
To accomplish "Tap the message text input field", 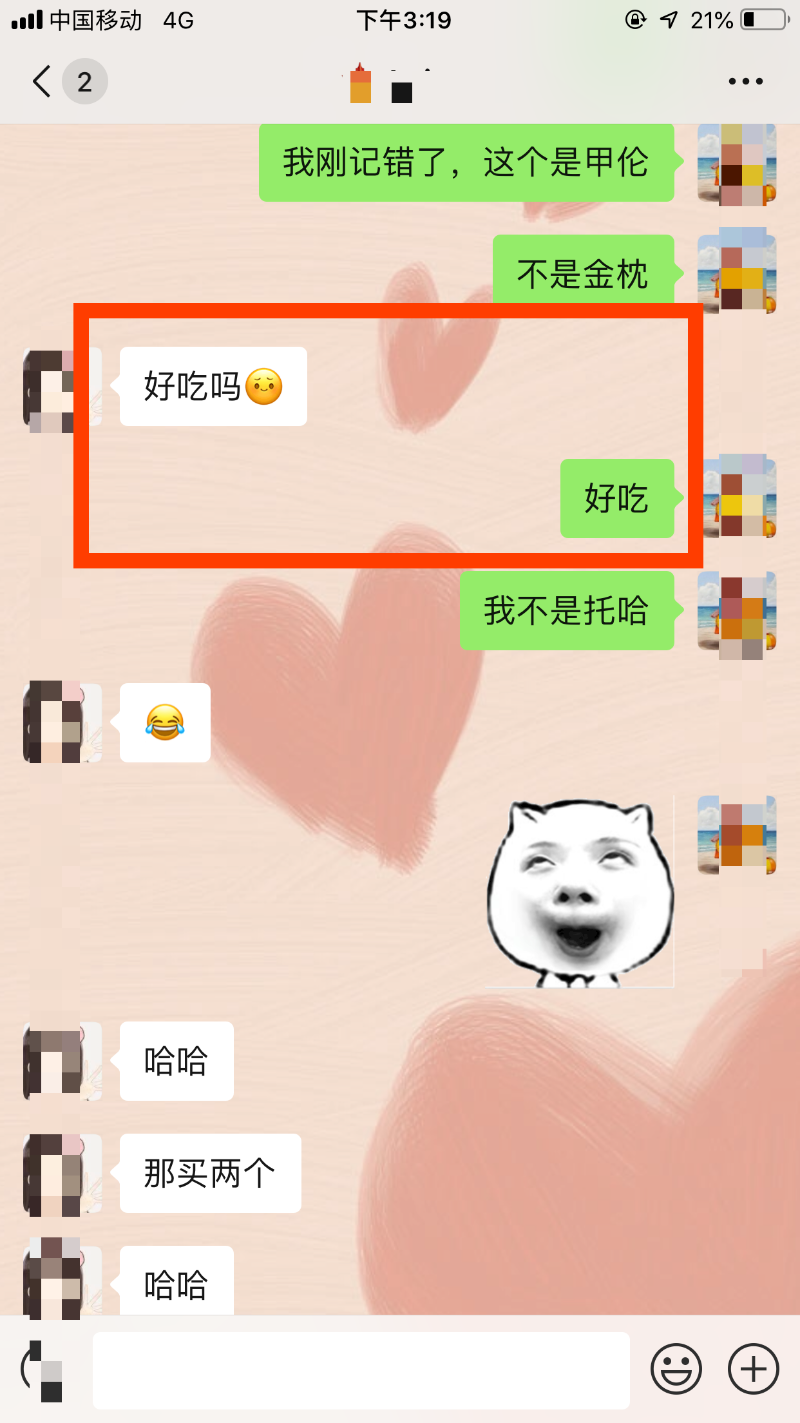I will coord(360,1370).
